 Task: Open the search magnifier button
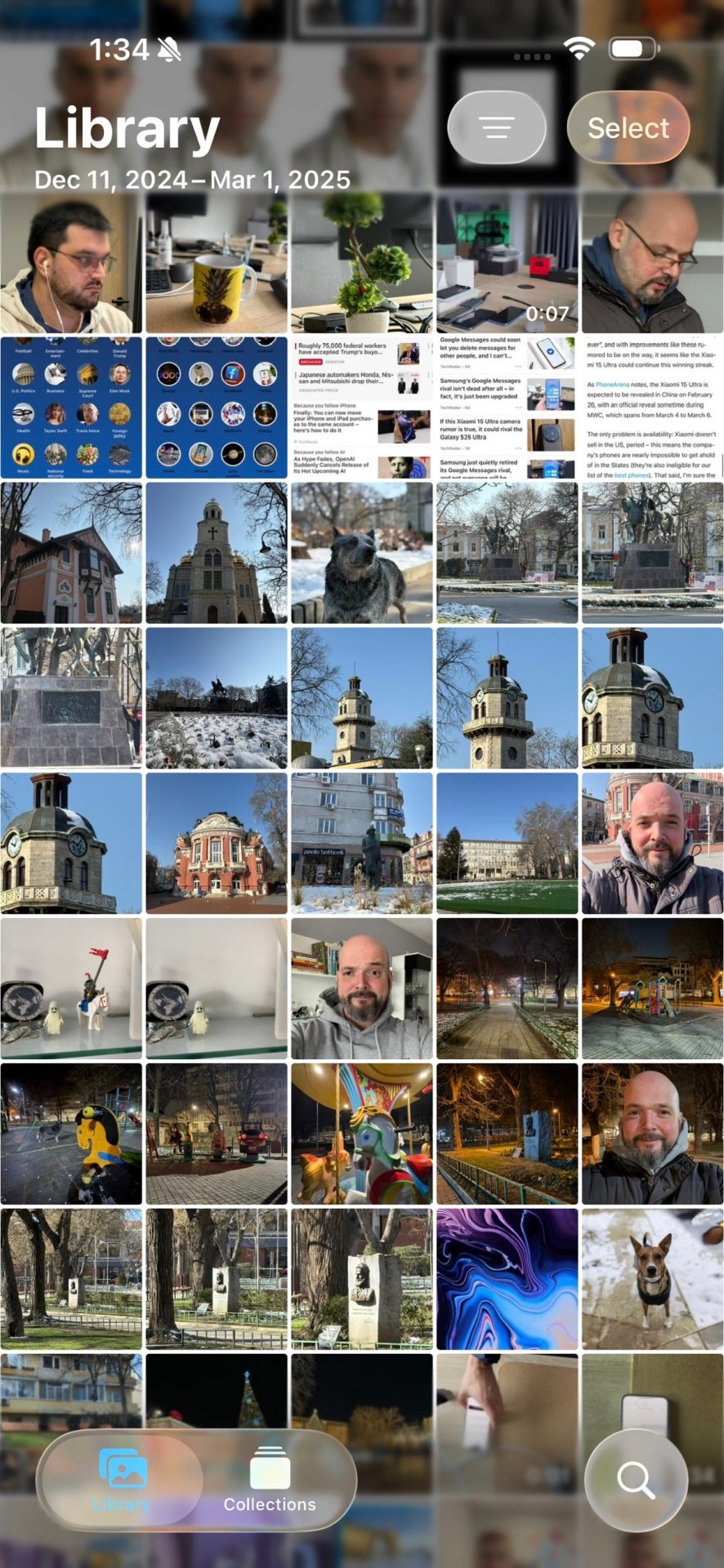636,1480
